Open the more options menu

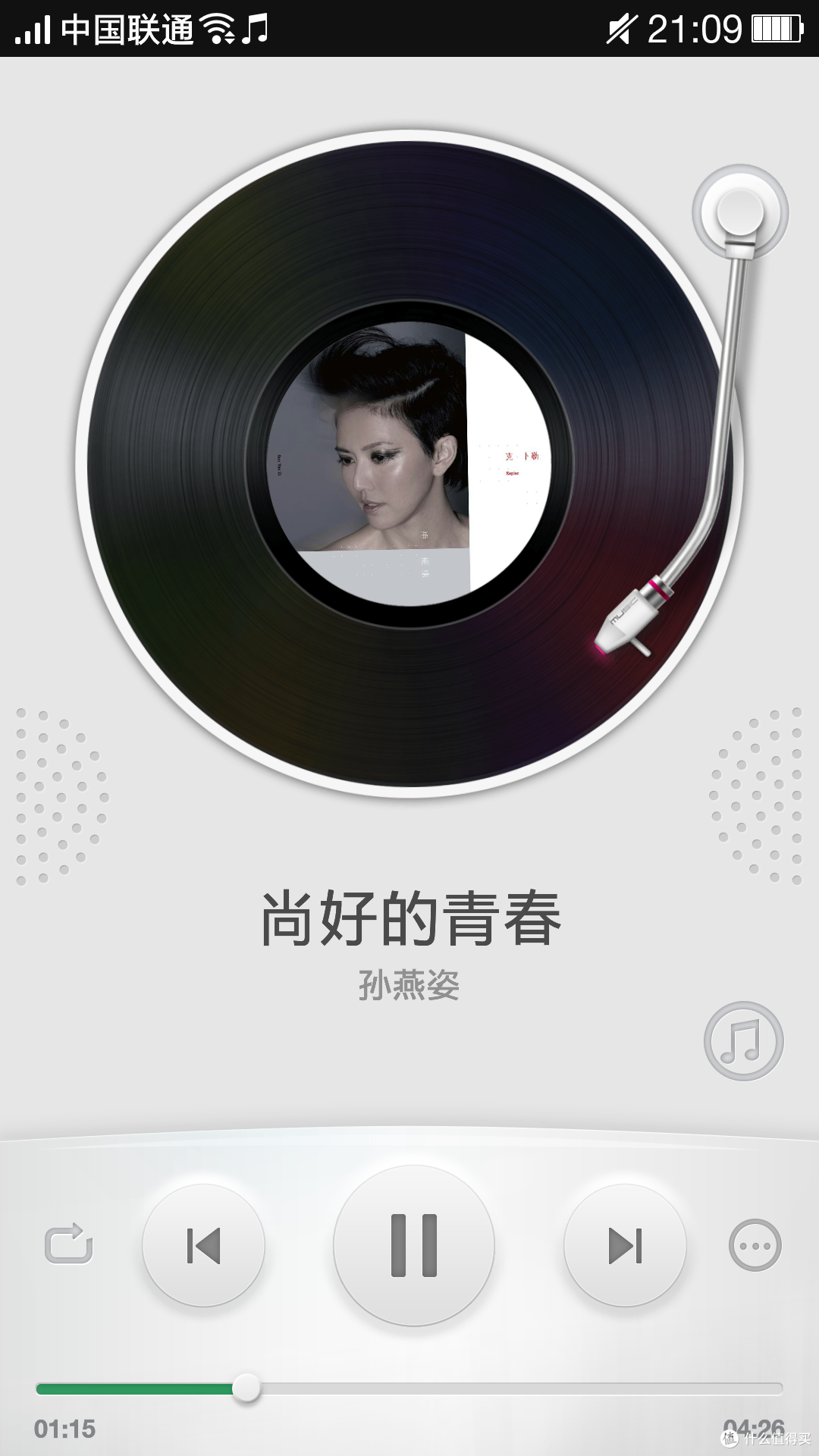(755, 1245)
